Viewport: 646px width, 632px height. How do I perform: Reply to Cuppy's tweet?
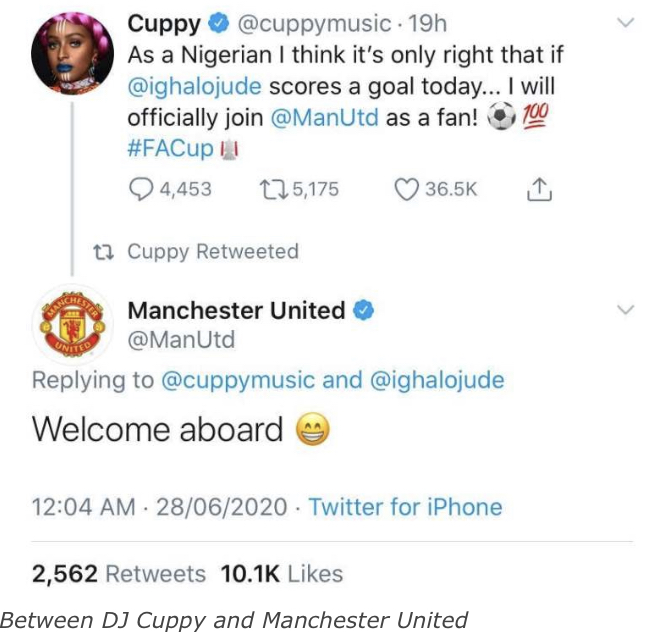[x=142, y=188]
